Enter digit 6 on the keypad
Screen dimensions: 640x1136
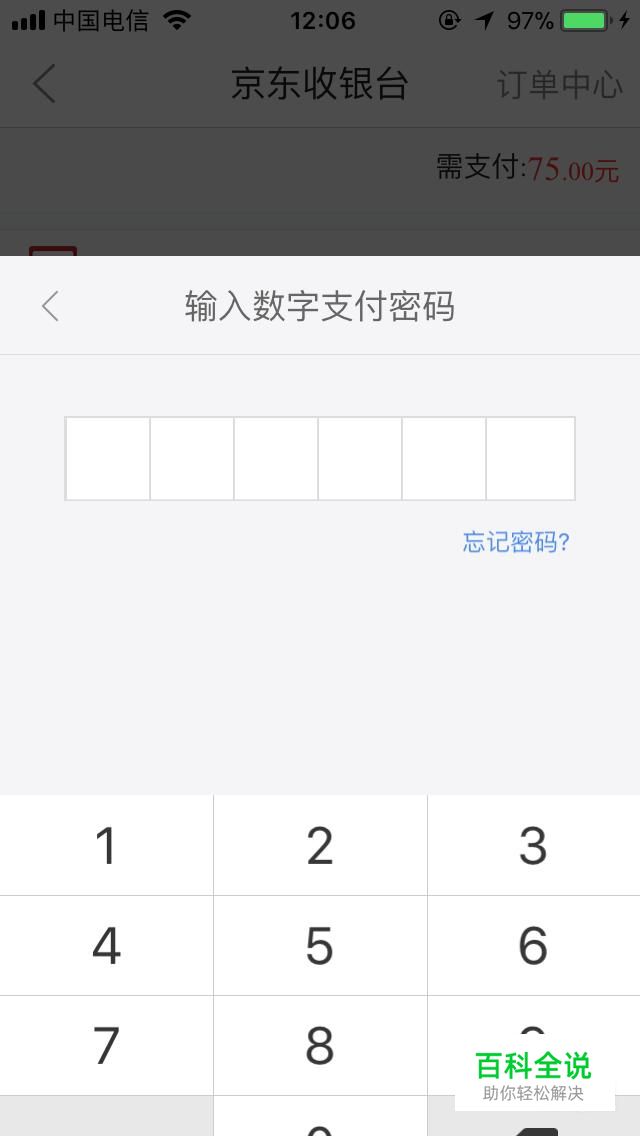[x=534, y=945]
